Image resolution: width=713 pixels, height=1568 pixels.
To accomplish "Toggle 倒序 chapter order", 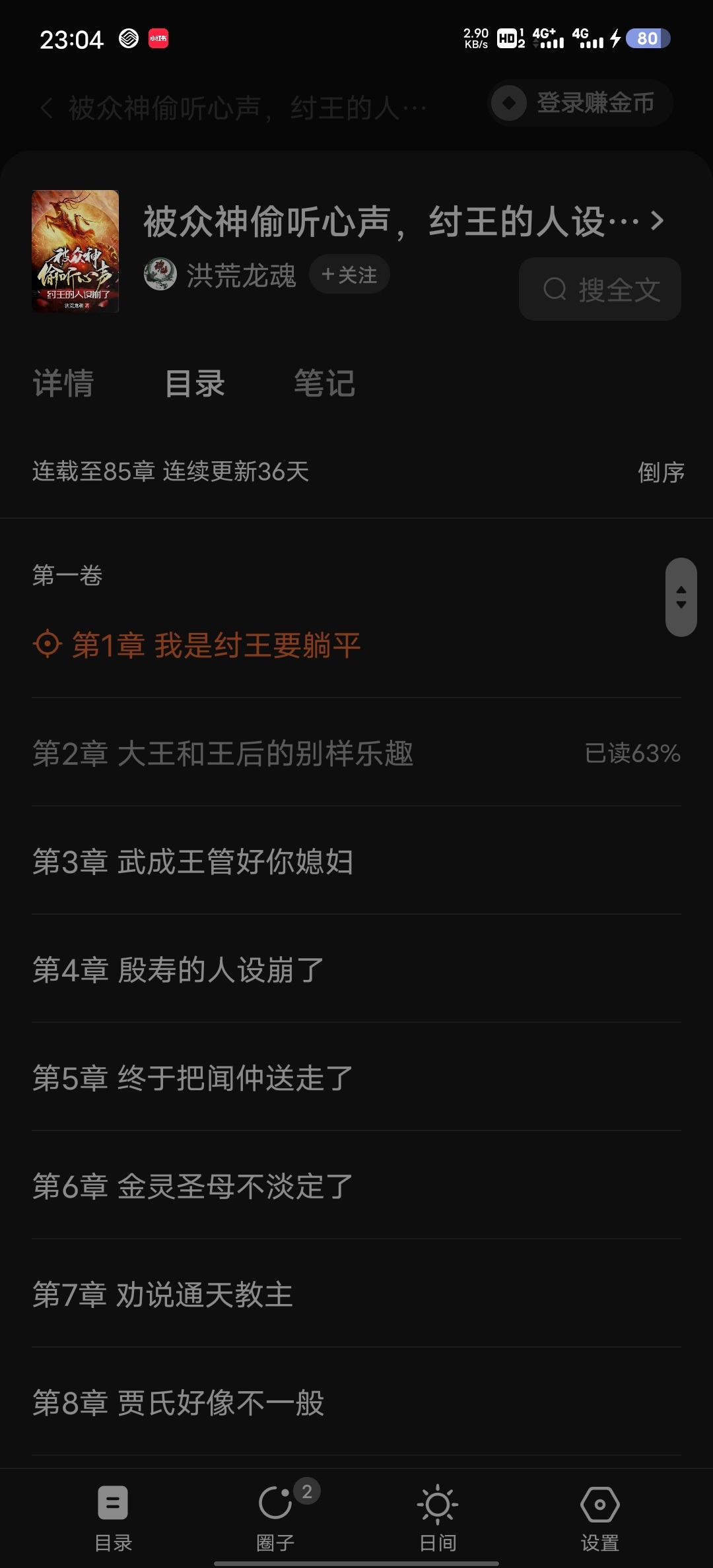I will pos(660,472).
